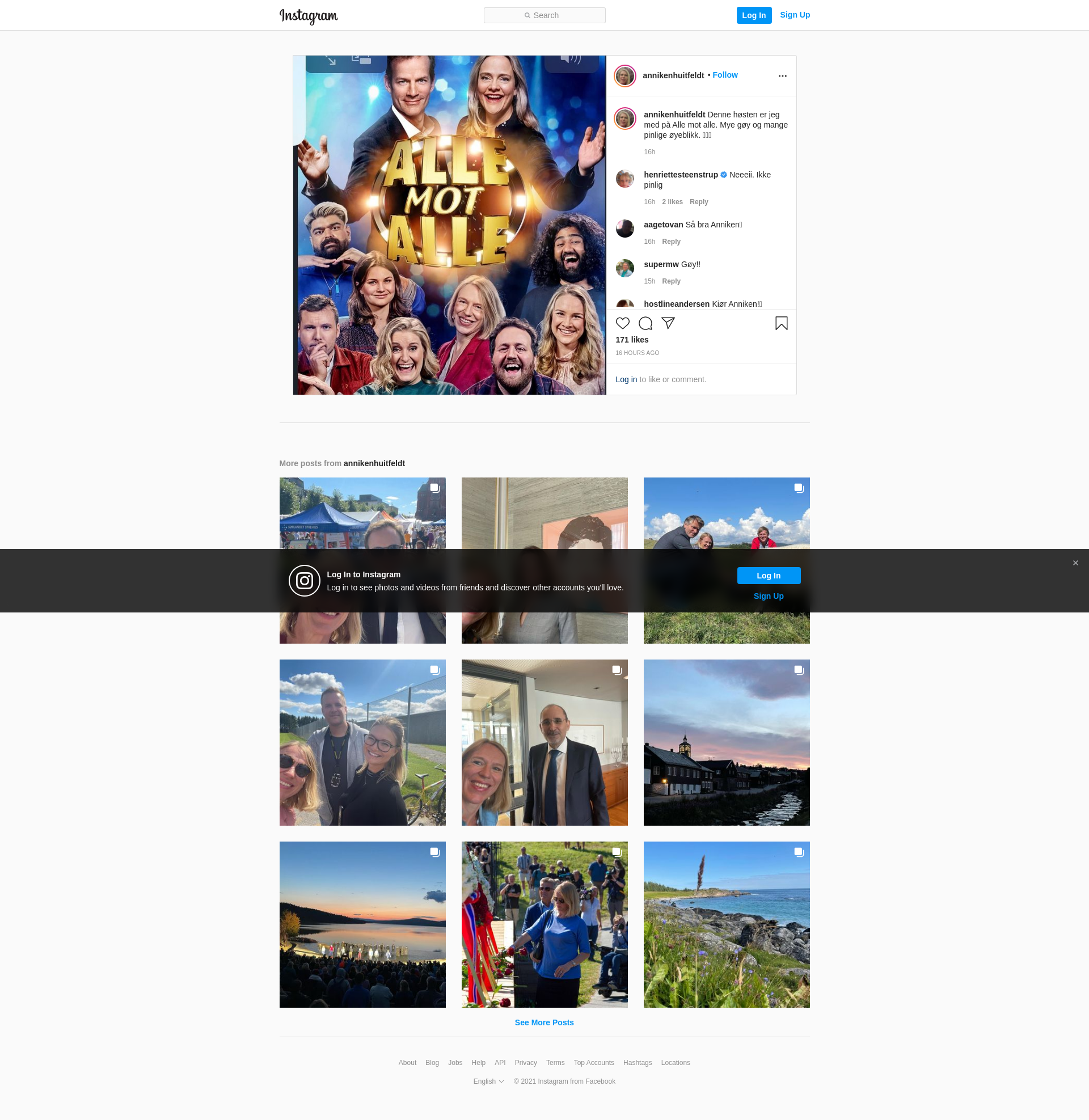This screenshot has width=1089, height=1120.
Task: Like the Alle mot alle post
Action: (x=622, y=323)
